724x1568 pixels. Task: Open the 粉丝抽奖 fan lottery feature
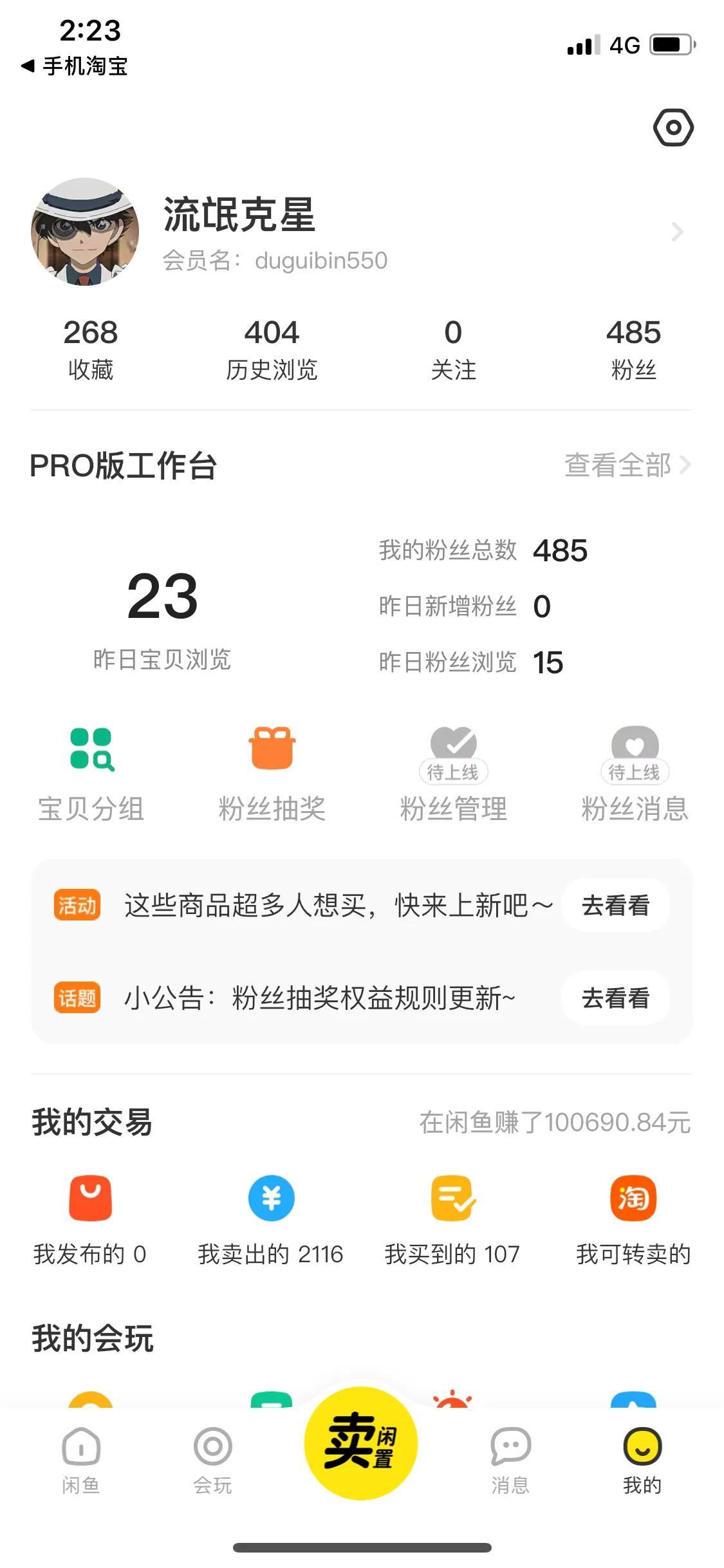(272, 772)
